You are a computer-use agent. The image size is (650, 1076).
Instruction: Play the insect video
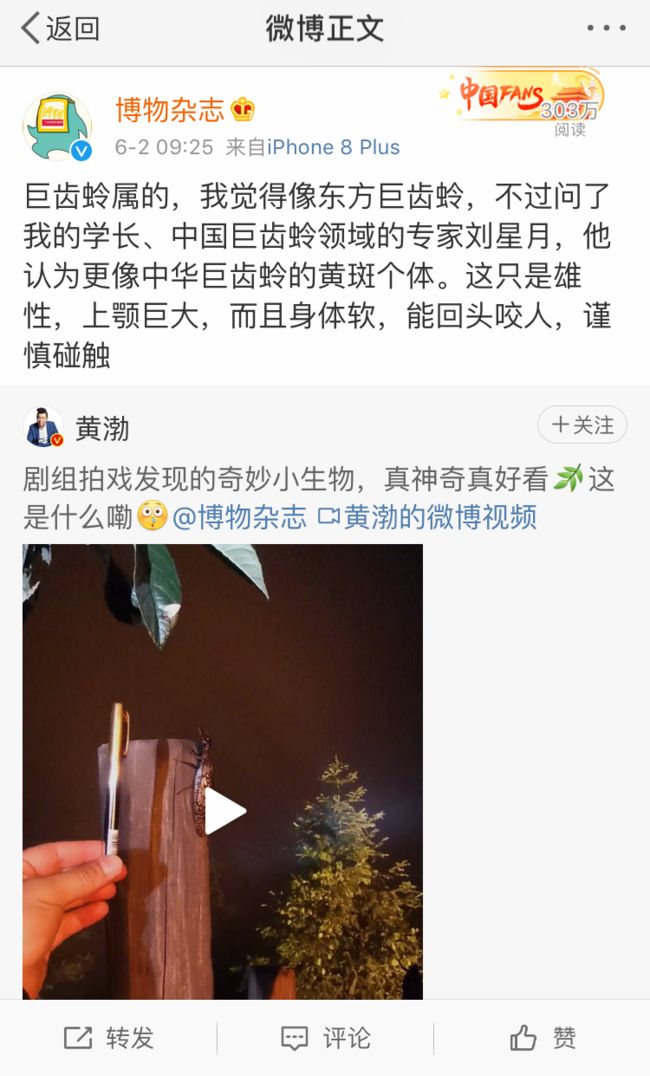tap(223, 771)
